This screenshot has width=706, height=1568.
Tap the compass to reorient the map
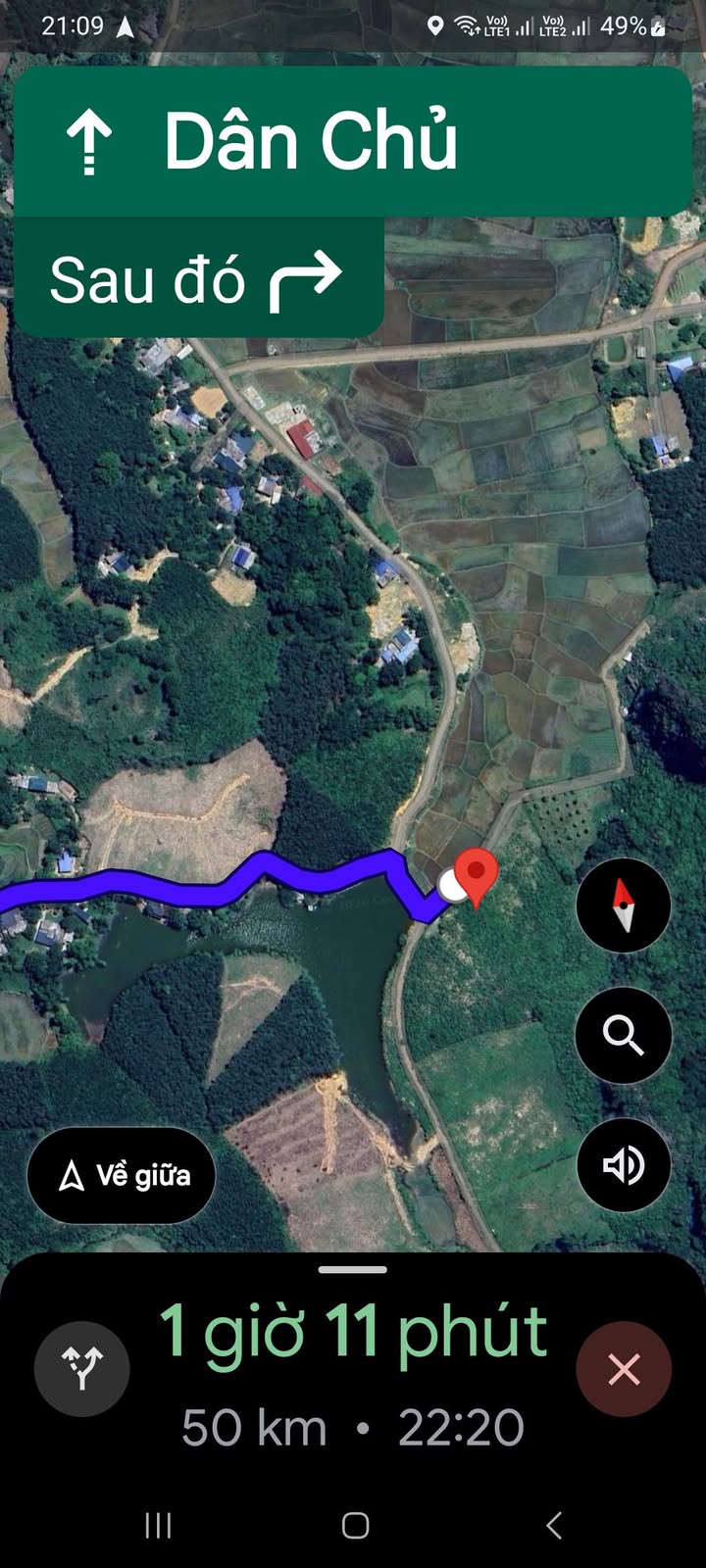[623, 905]
